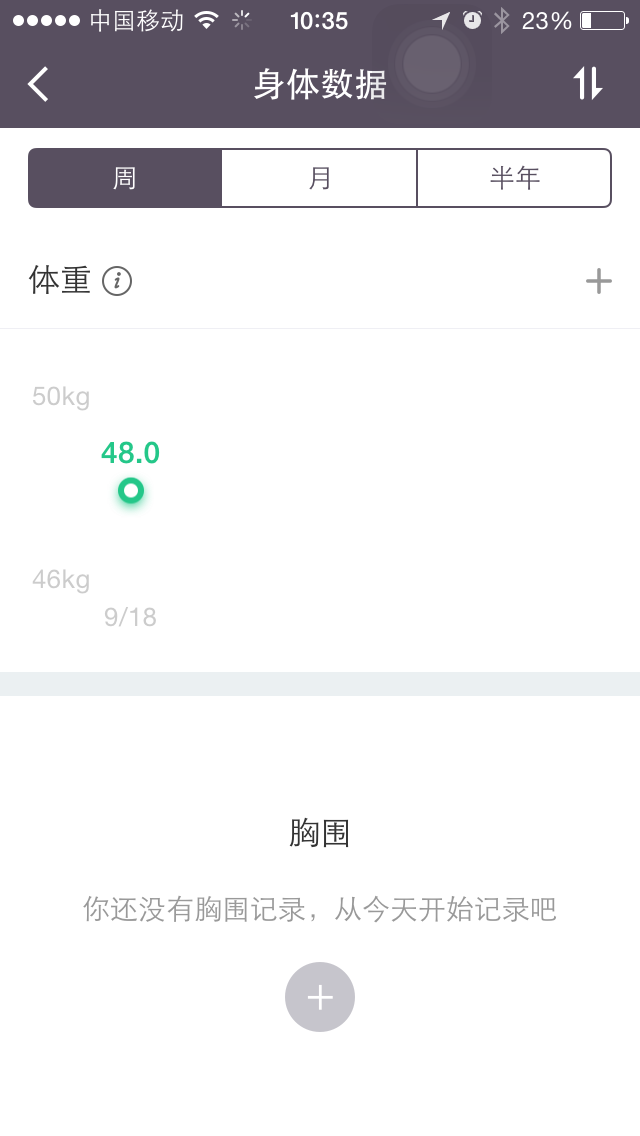Switch to the 月 view
The width and height of the screenshot is (640, 1136).
(x=320, y=178)
